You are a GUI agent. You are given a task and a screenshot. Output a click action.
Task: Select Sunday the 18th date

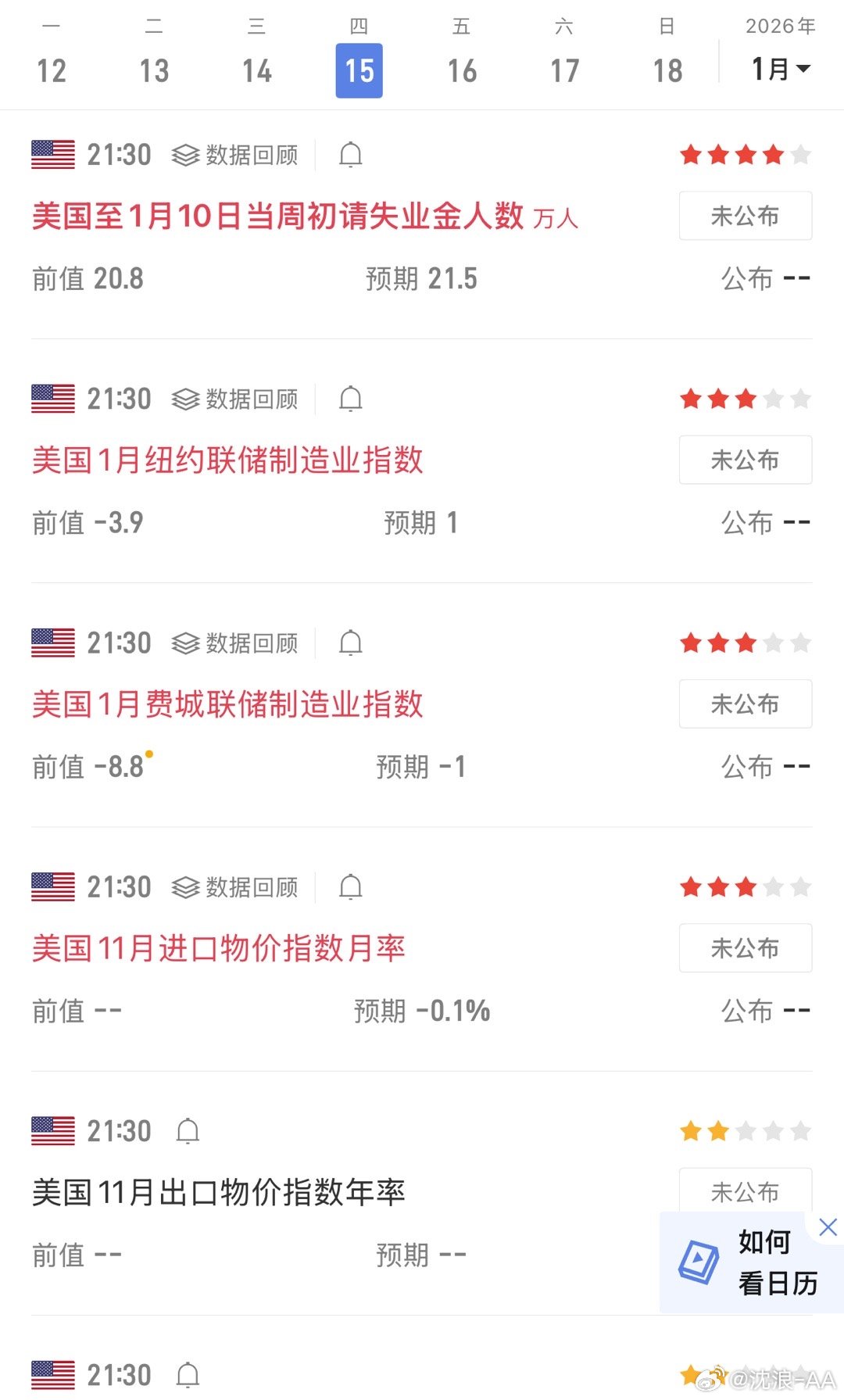point(667,70)
